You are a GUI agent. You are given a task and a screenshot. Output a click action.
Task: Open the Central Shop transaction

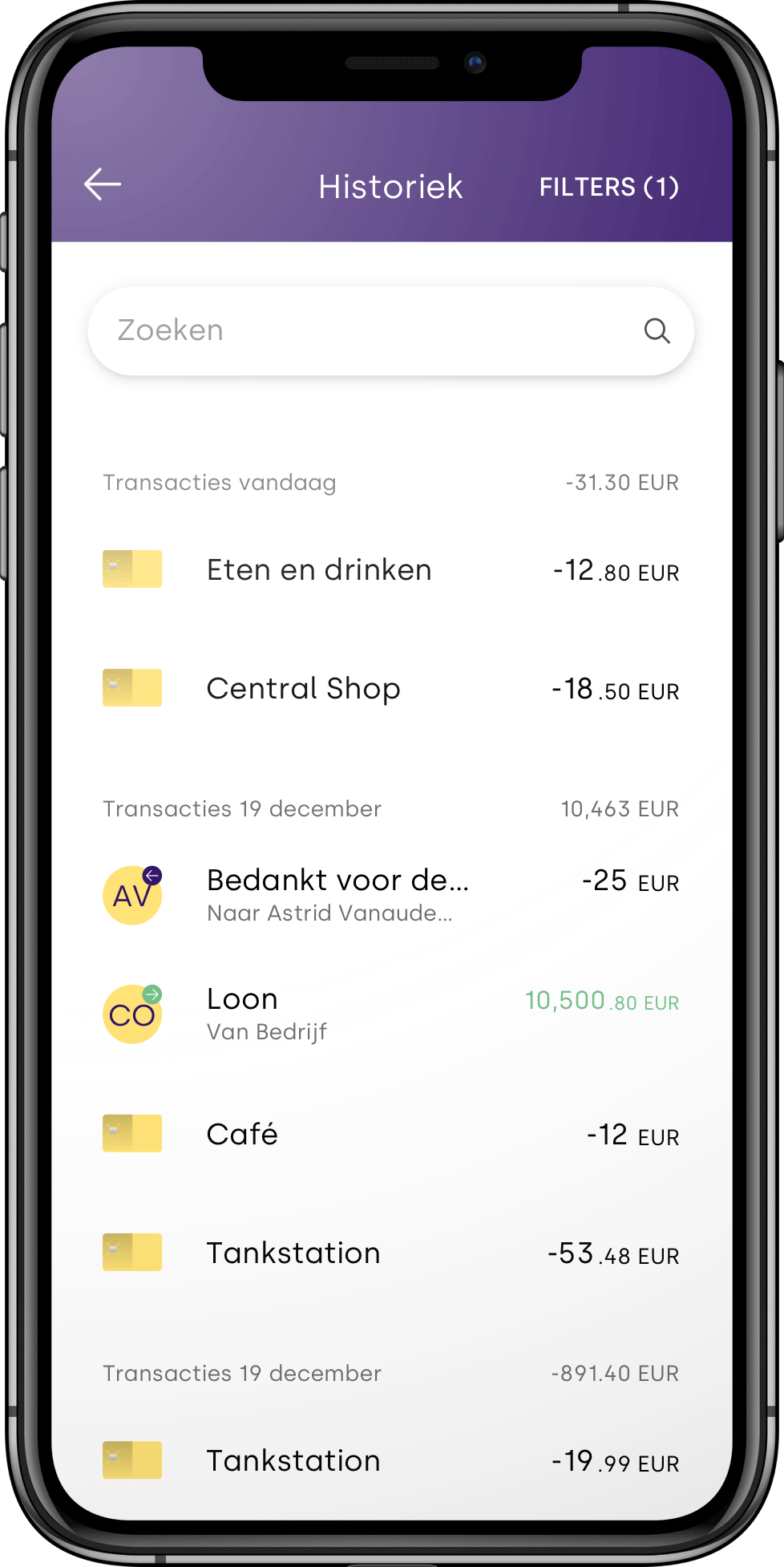coord(390,689)
